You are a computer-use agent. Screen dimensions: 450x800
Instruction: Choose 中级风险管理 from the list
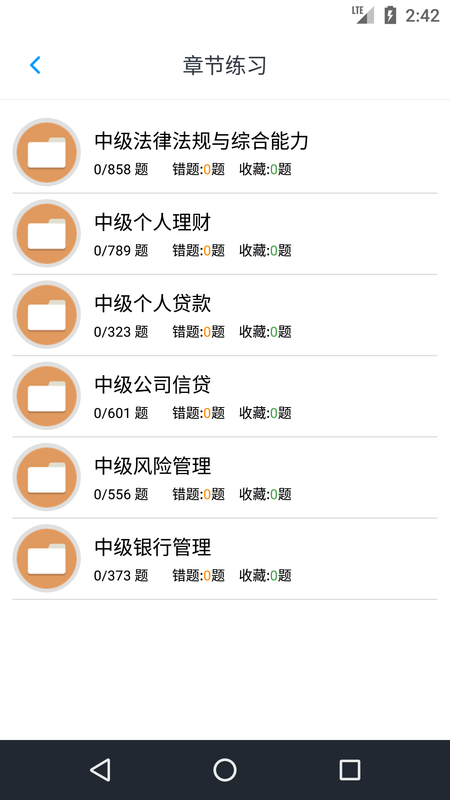[x=225, y=478]
